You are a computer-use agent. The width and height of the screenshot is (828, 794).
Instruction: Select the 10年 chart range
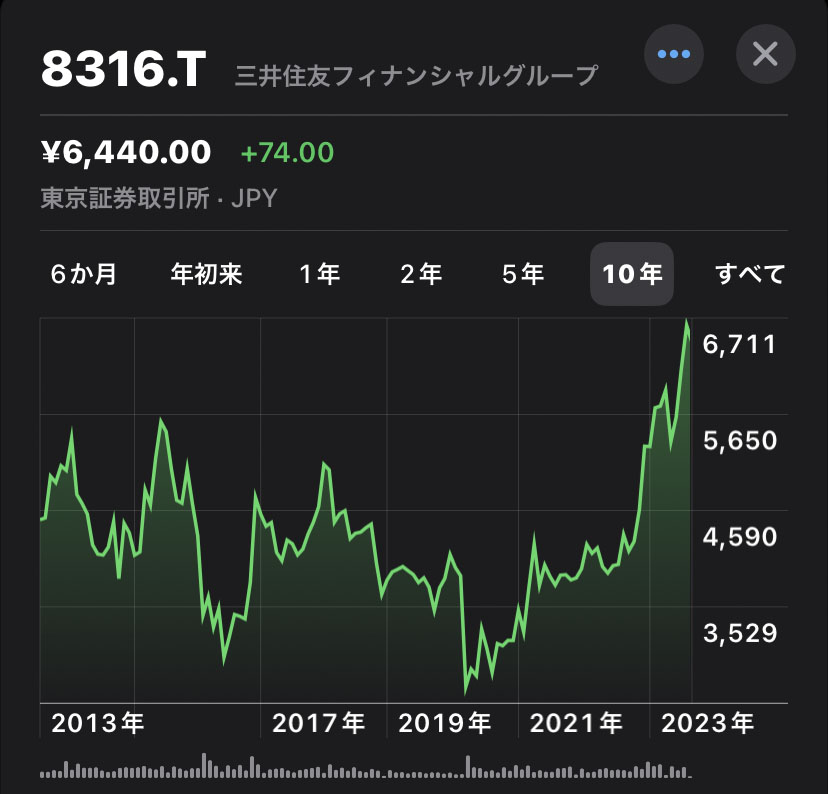point(632,274)
